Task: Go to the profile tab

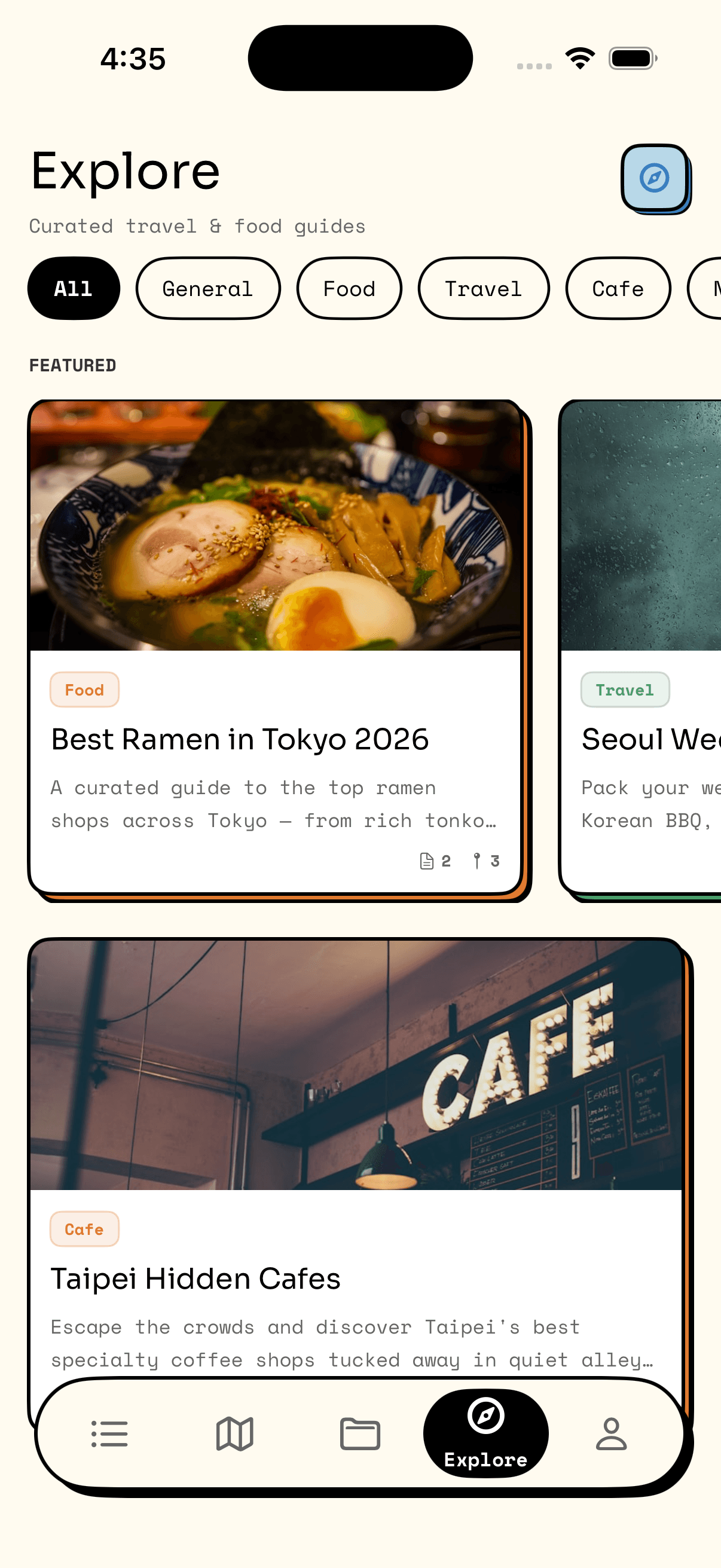Action: coord(611,1433)
